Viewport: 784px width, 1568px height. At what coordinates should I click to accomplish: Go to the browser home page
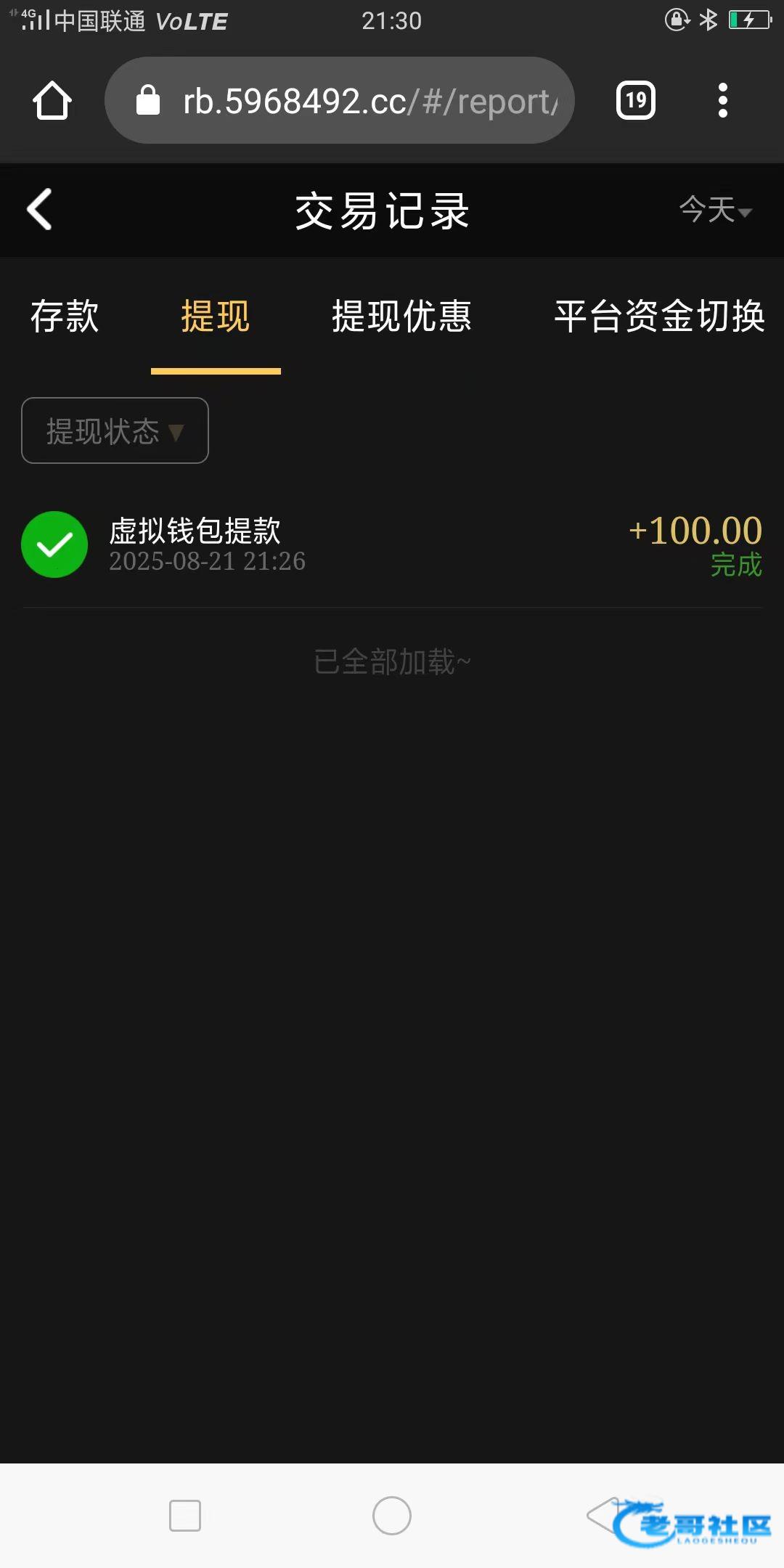[52, 100]
